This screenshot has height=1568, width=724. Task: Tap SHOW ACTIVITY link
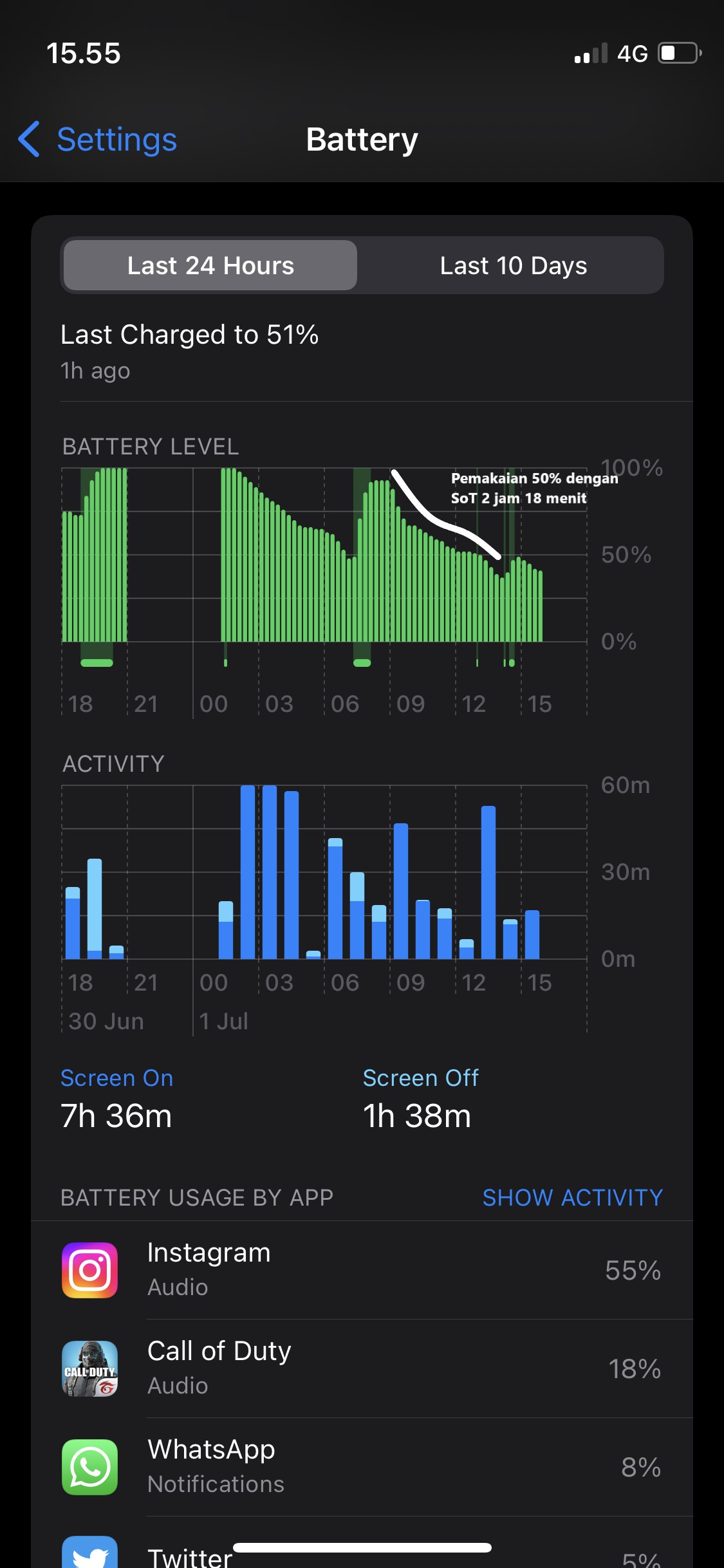coord(572,1197)
